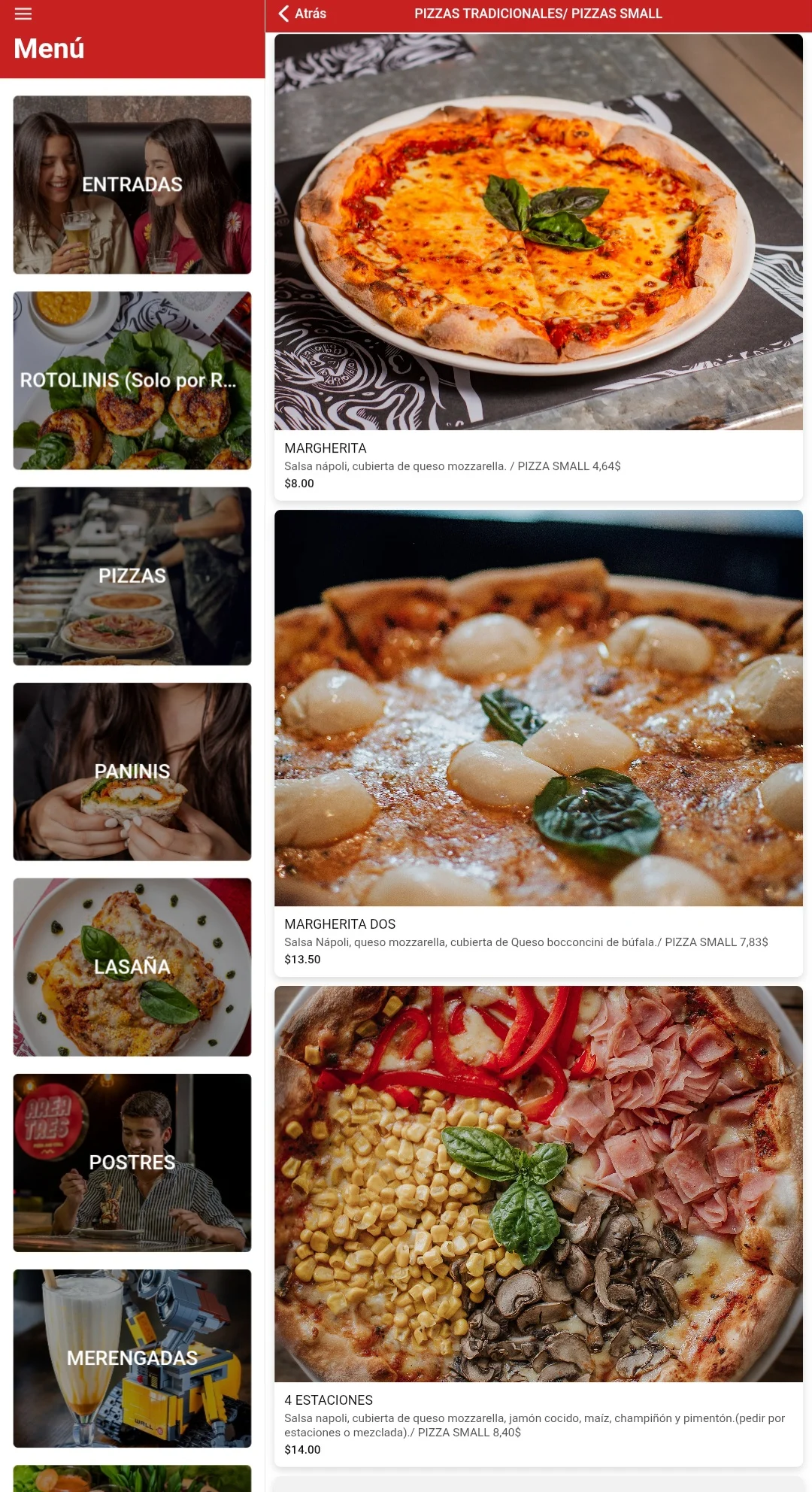Open the hamburger menu icon

[x=23, y=14]
